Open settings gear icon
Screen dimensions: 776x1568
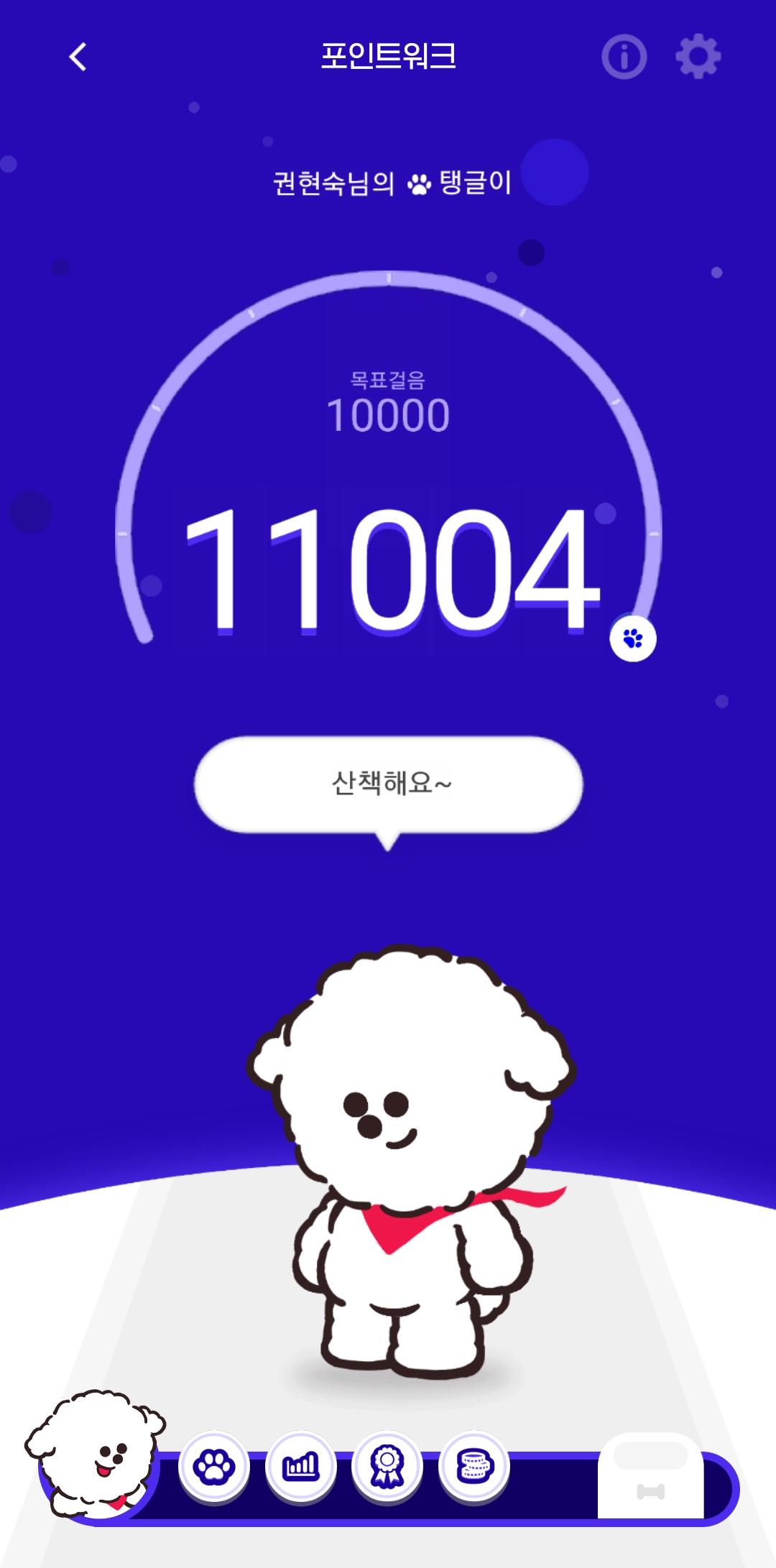coord(698,57)
